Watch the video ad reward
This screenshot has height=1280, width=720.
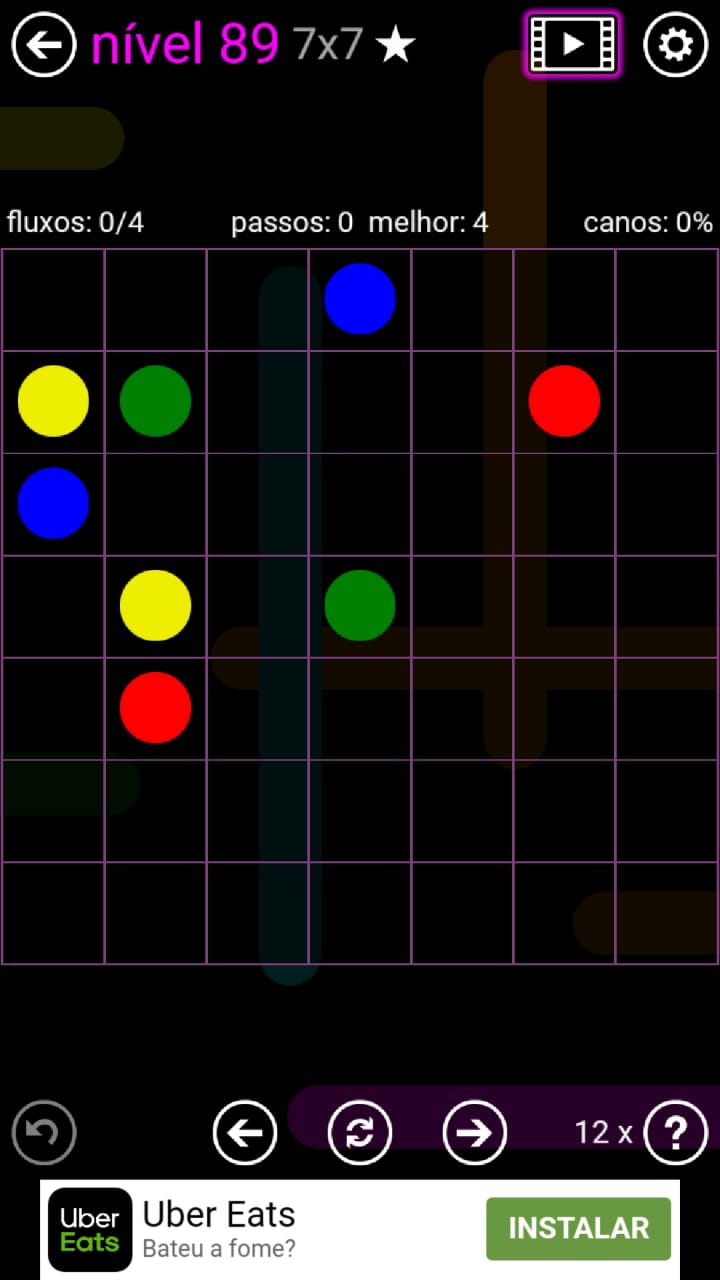click(x=572, y=45)
